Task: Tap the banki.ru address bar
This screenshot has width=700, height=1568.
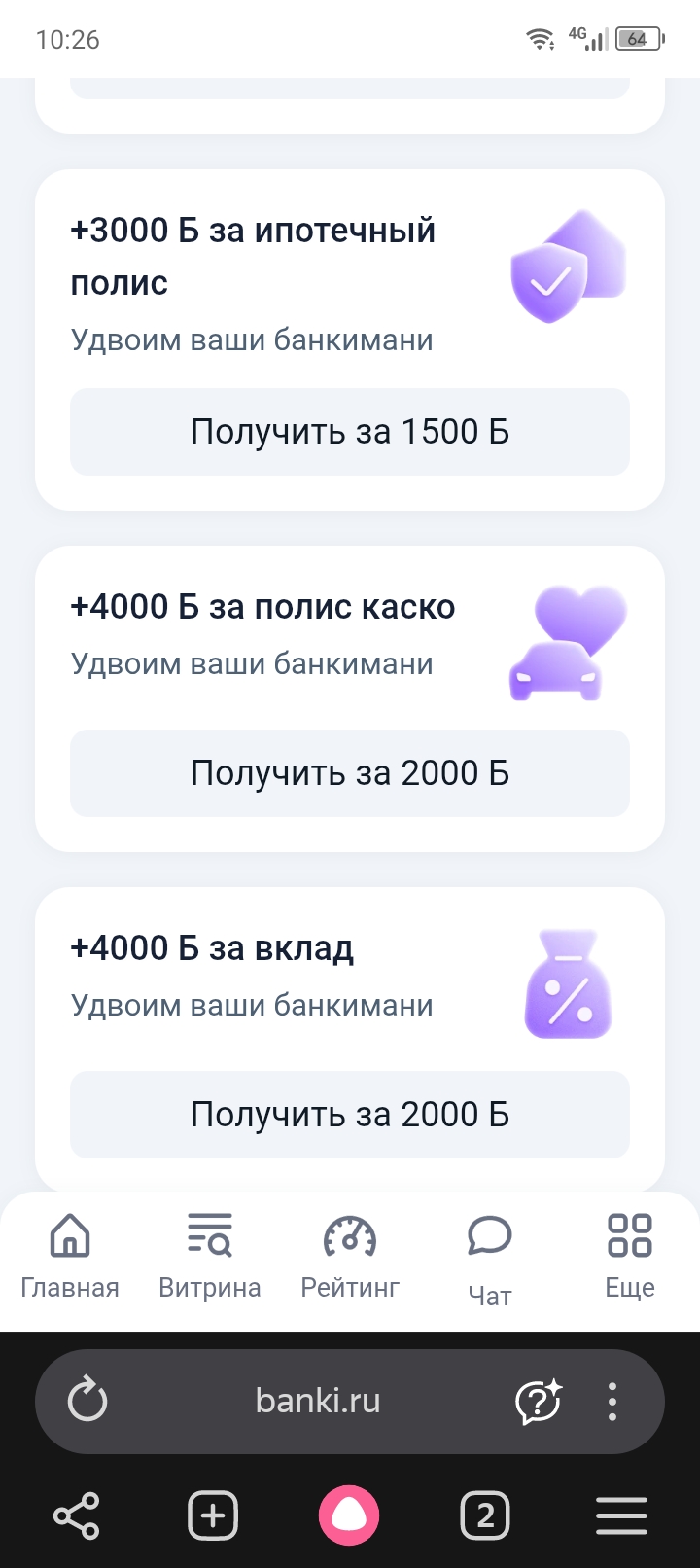Action: tap(318, 1402)
